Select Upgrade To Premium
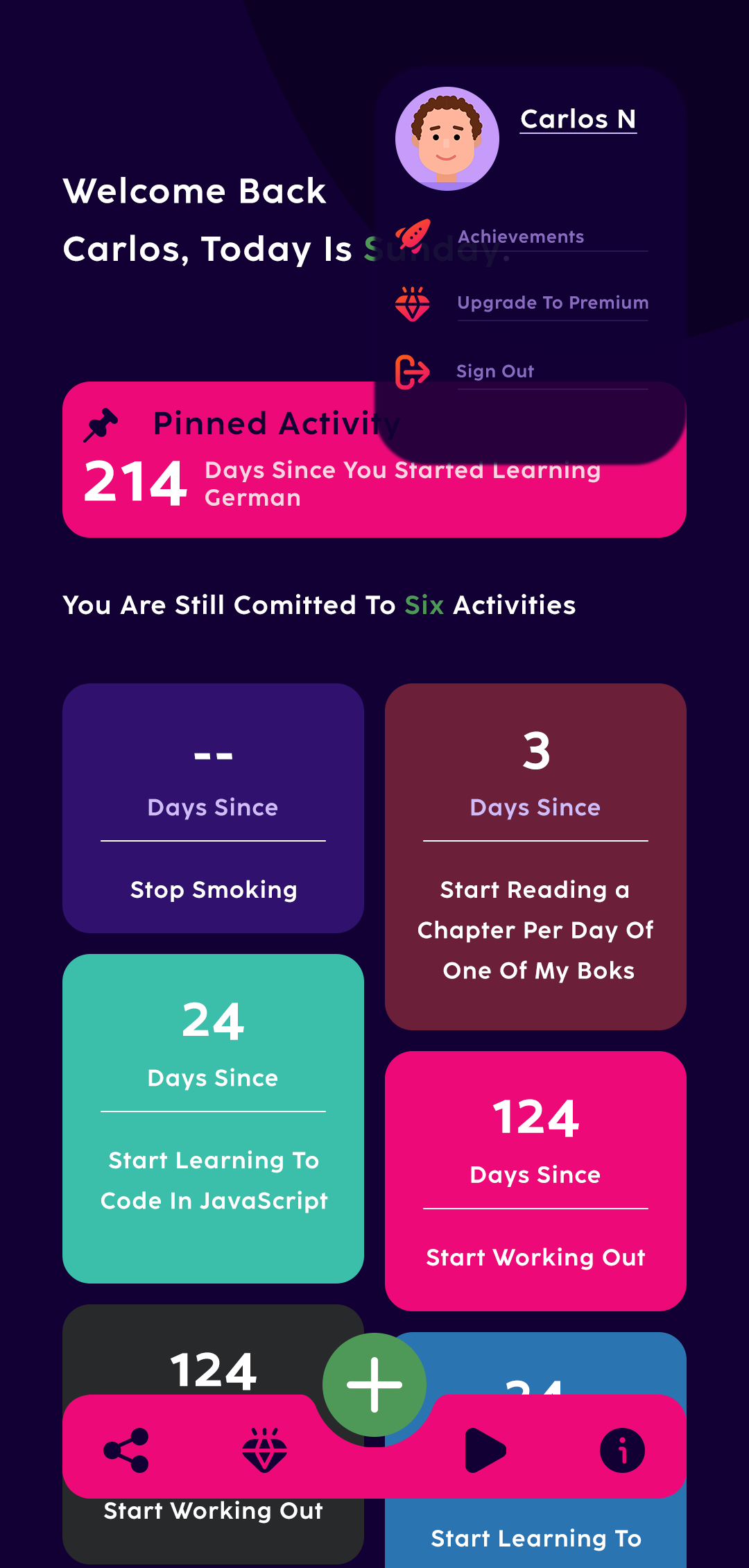Image resolution: width=749 pixels, height=1568 pixels. [552, 302]
